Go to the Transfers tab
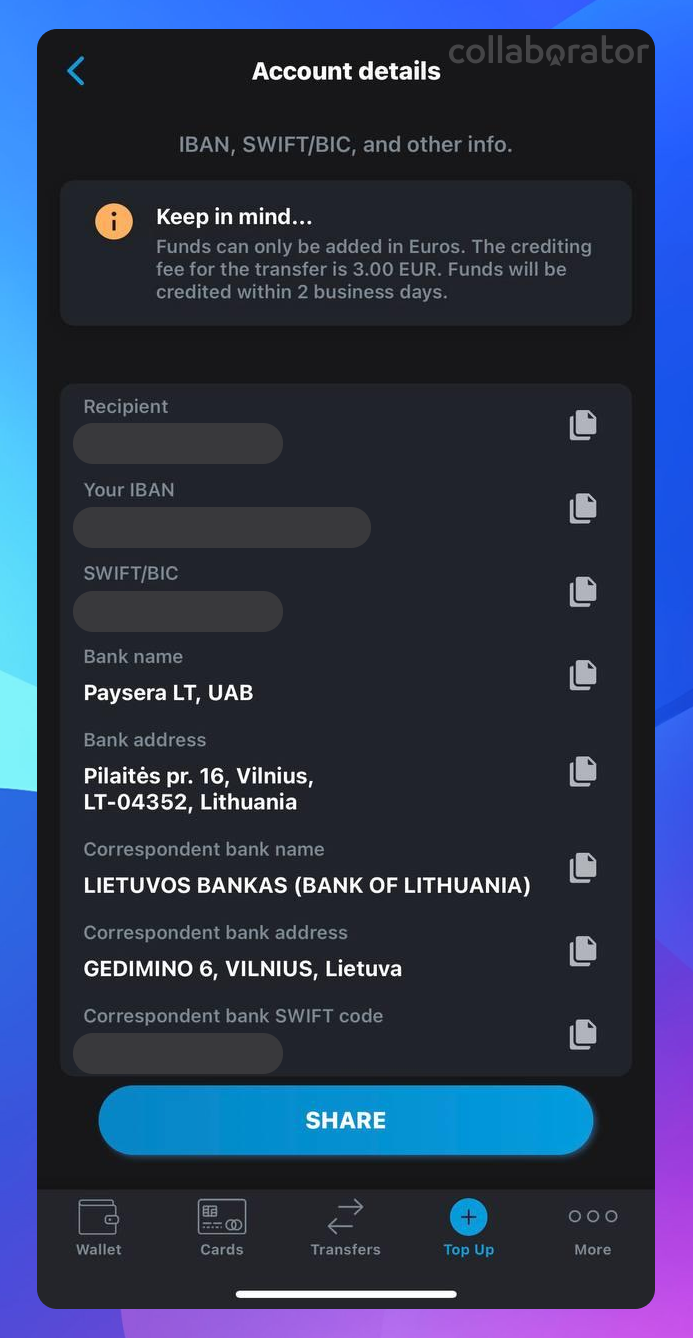Image resolution: width=693 pixels, height=1338 pixels. coord(345,1228)
